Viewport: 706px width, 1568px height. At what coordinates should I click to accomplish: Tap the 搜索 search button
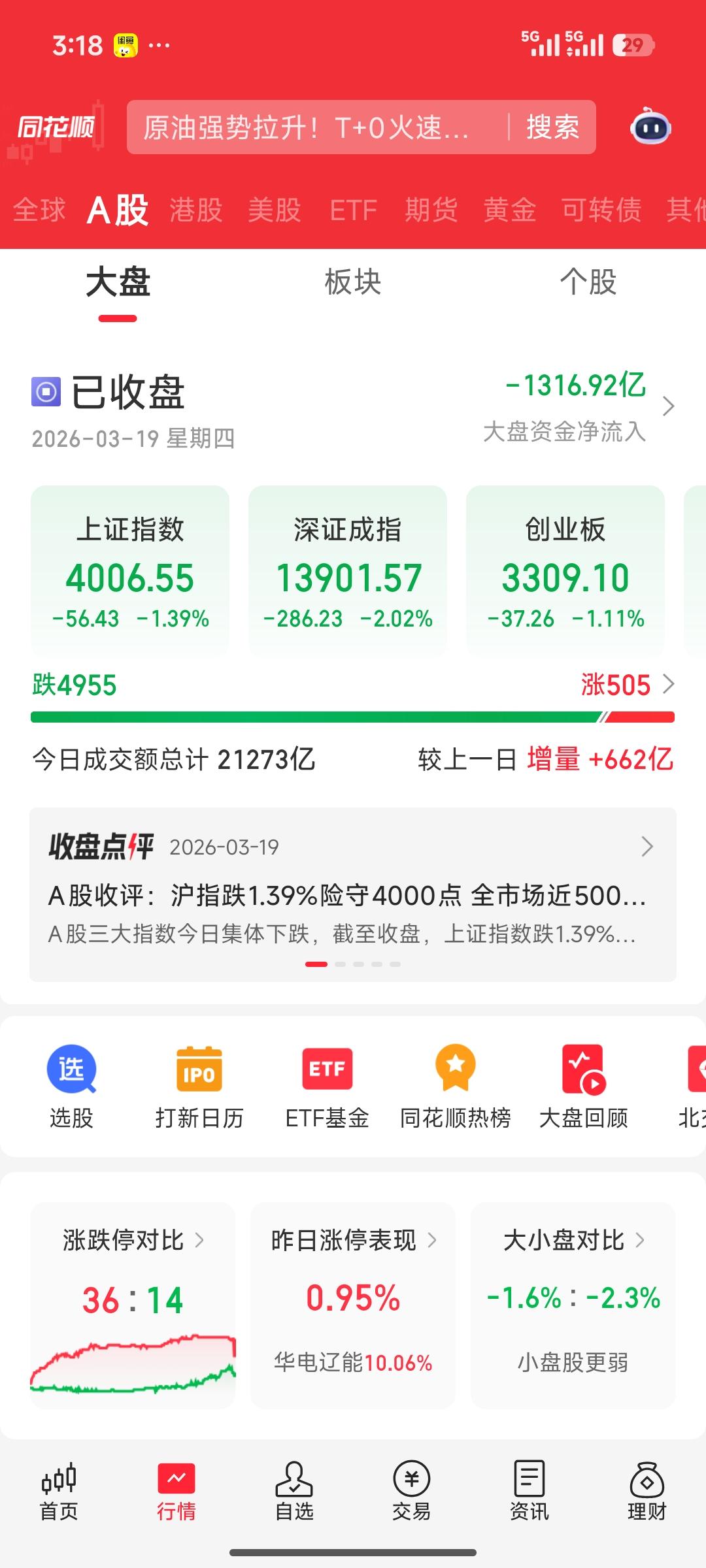551,128
